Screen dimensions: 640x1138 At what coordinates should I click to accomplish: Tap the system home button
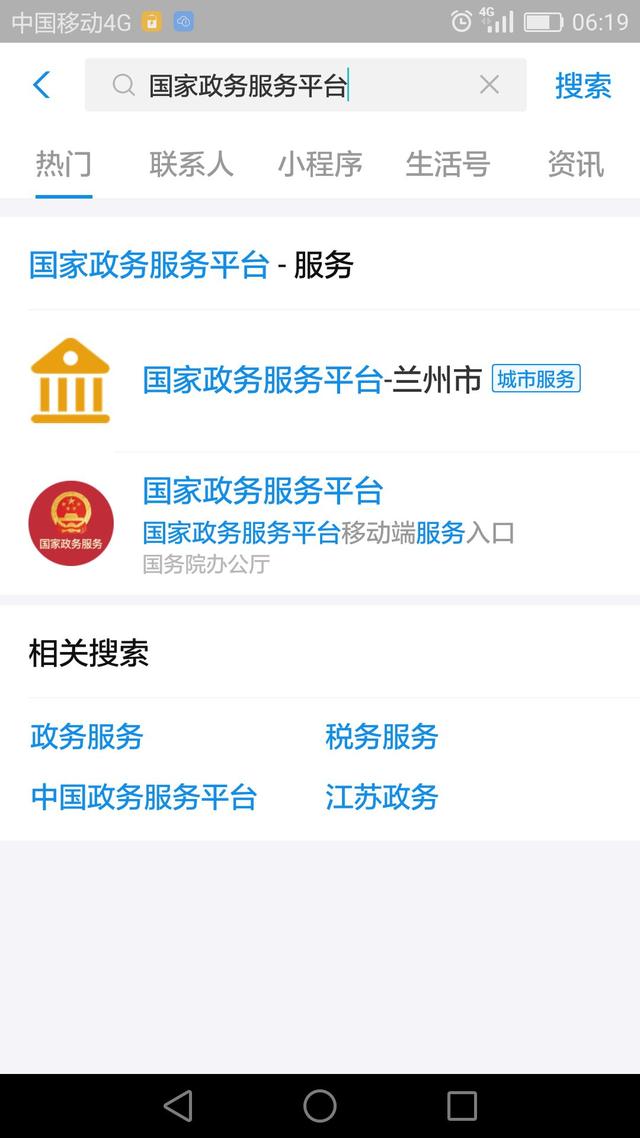coord(320,1105)
